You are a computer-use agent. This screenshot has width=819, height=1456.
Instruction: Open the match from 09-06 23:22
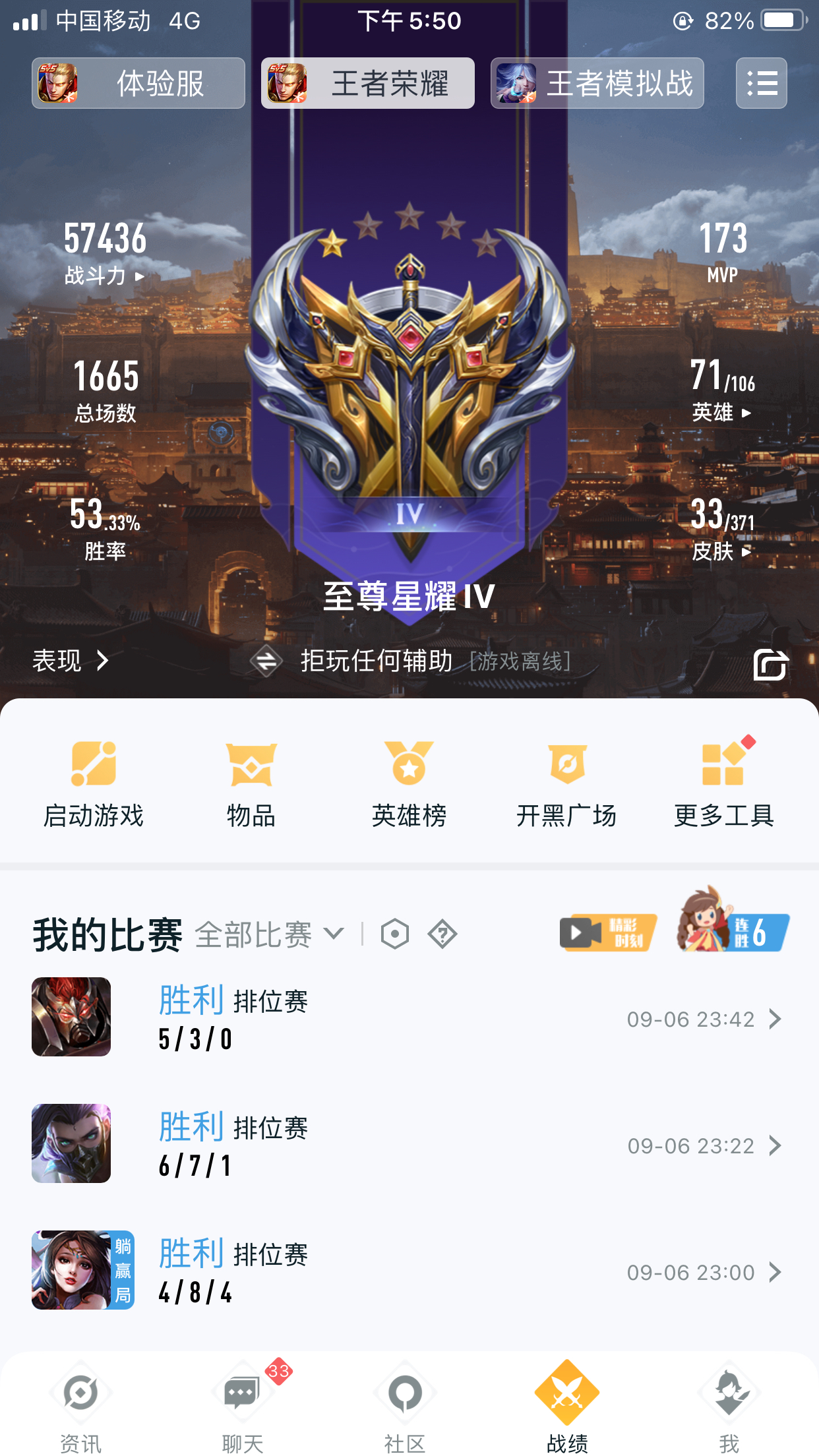pyautogui.click(x=409, y=1145)
